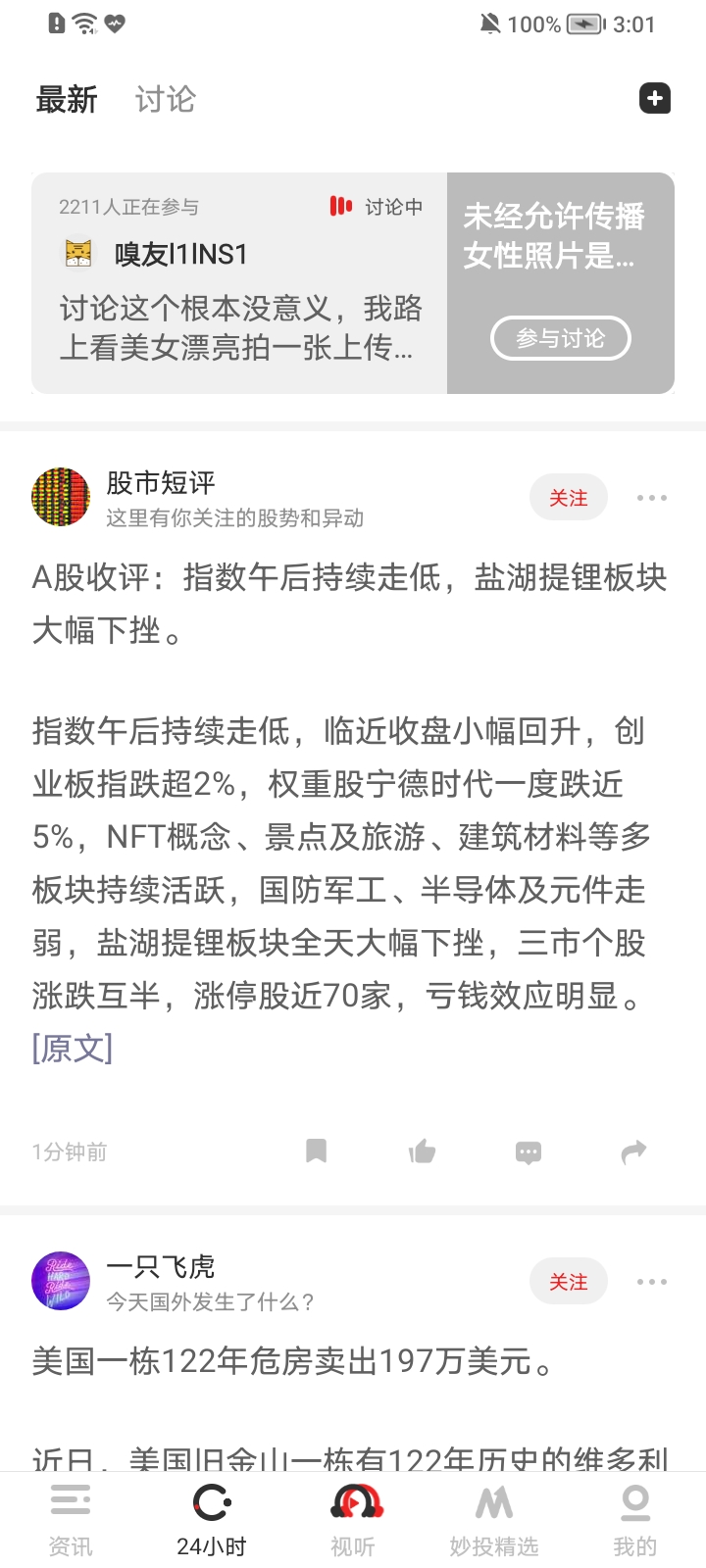706x1568 pixels.
Task: Open the [原文] link in 股市短评's post
Action: pos(73,1048)
